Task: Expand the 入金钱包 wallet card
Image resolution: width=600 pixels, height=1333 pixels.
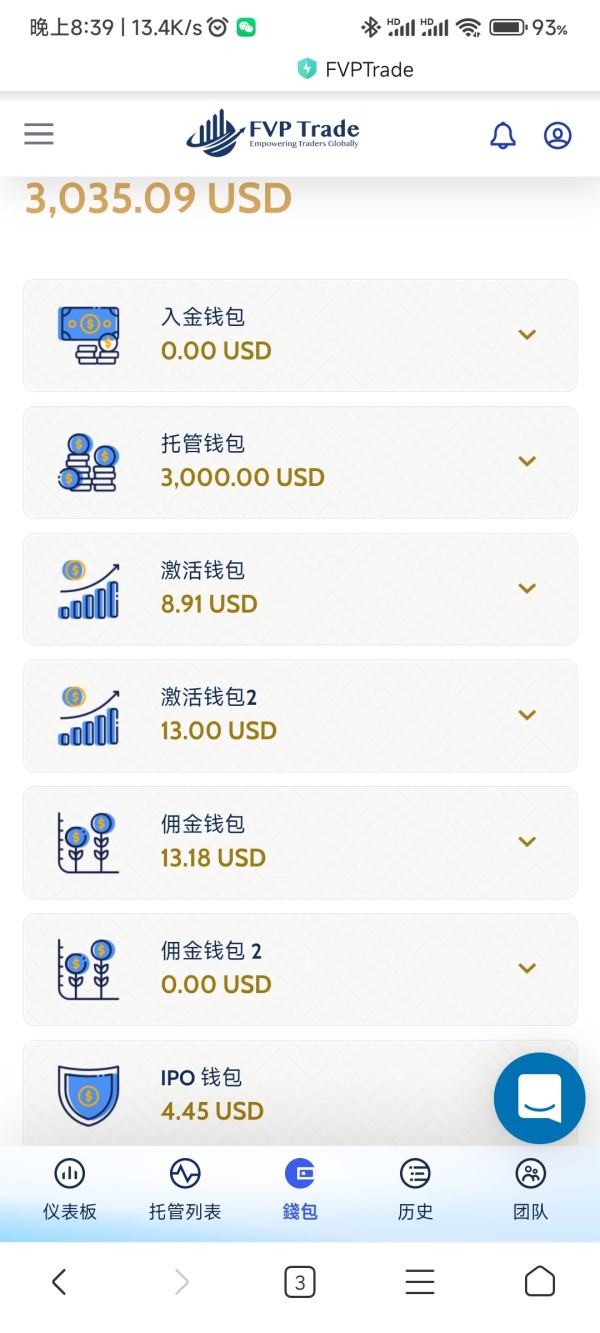Action: point(527,335)
